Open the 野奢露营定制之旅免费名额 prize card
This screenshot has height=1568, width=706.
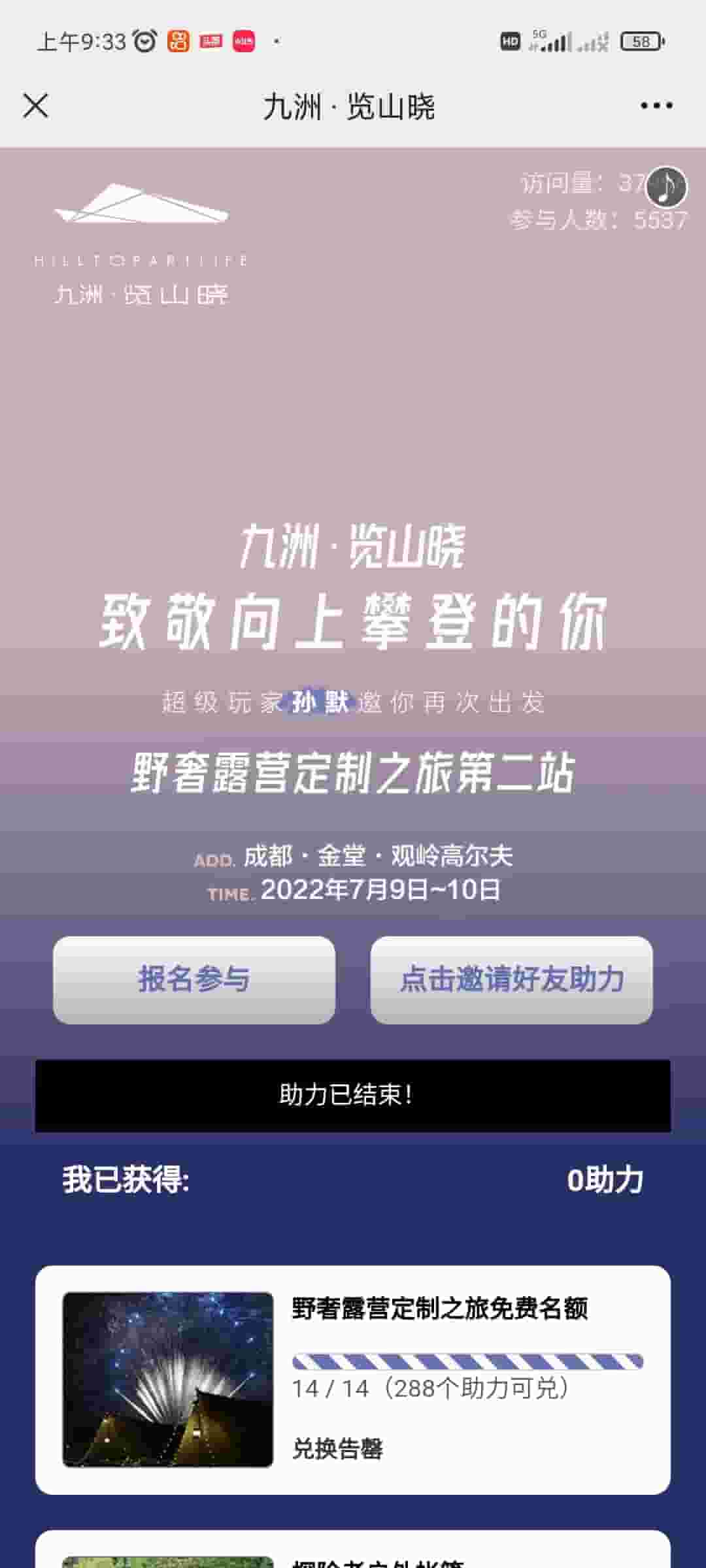(x=353, y=1380)
